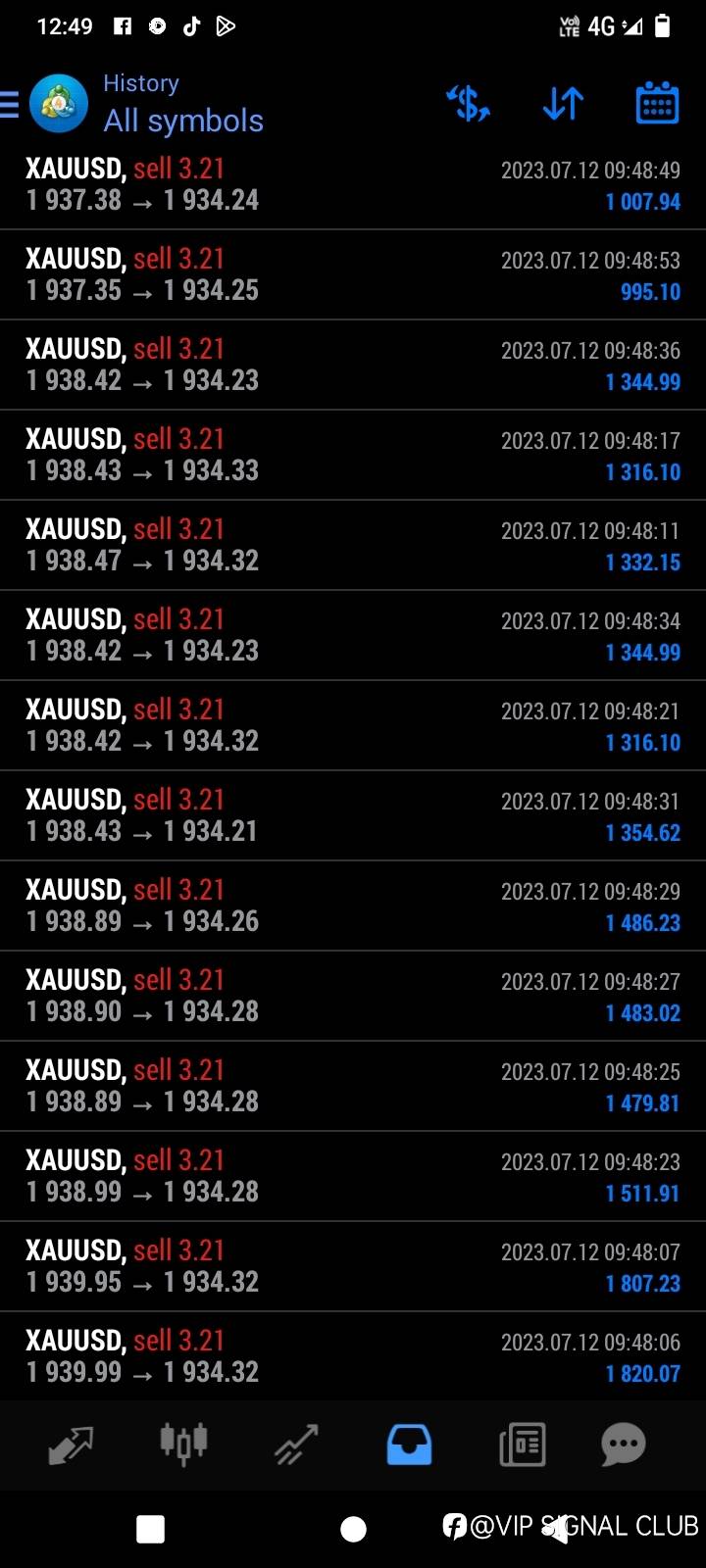Open the side drawer menu
The image size is (706, 1568).
(10, 104)
